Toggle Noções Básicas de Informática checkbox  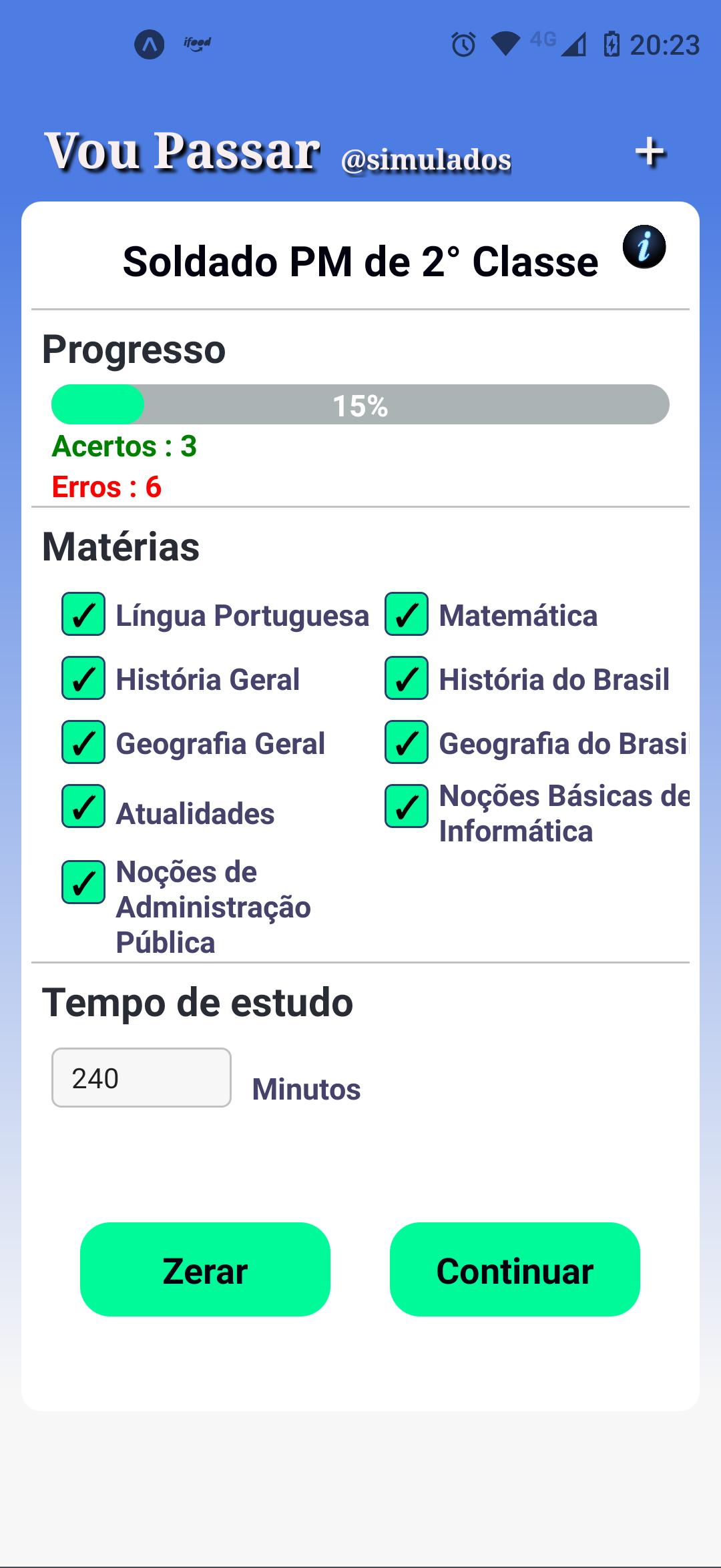pyautogui.click(x=406, y=806)
